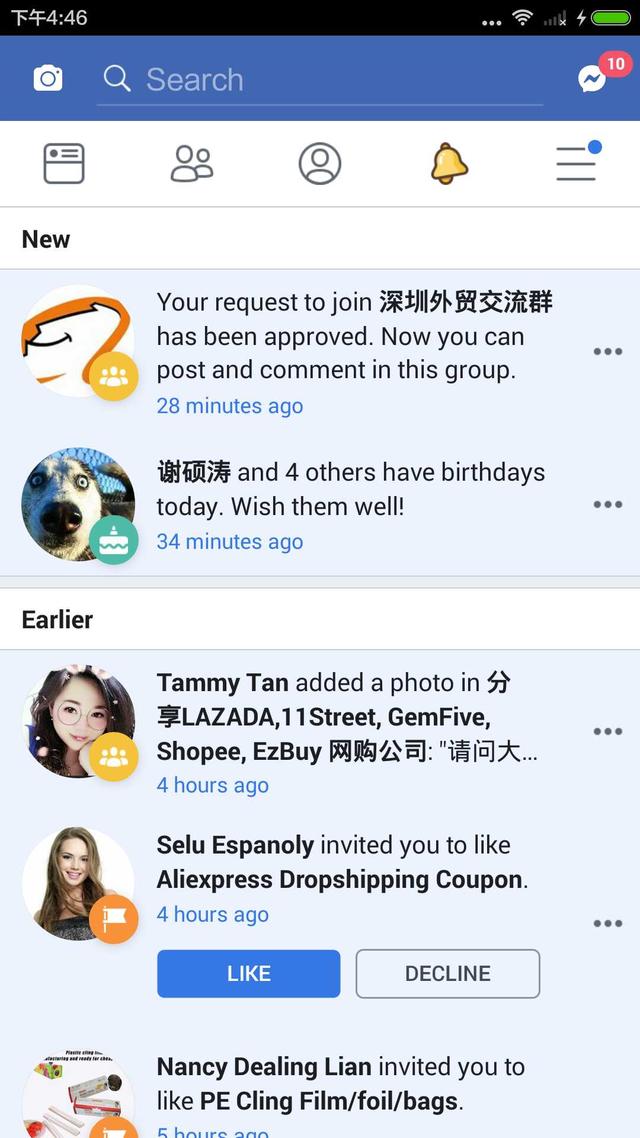Screen dimensions: 640x1138
Task: Open options for group approval notification
Action: pyautogui.click(x=607, y=352)
